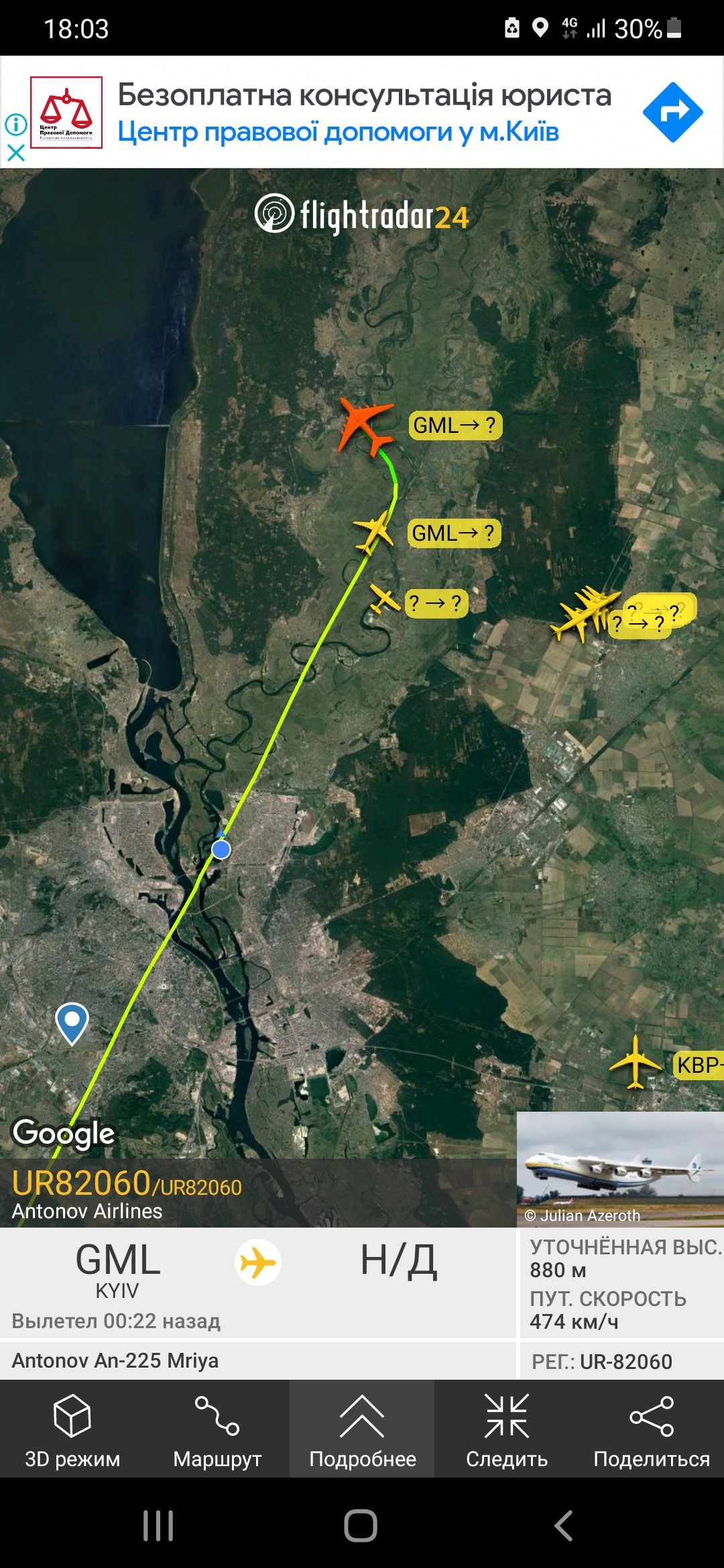Go back with system back button
Screen dimensions: 724x1568
click(x=564, y=1526)
